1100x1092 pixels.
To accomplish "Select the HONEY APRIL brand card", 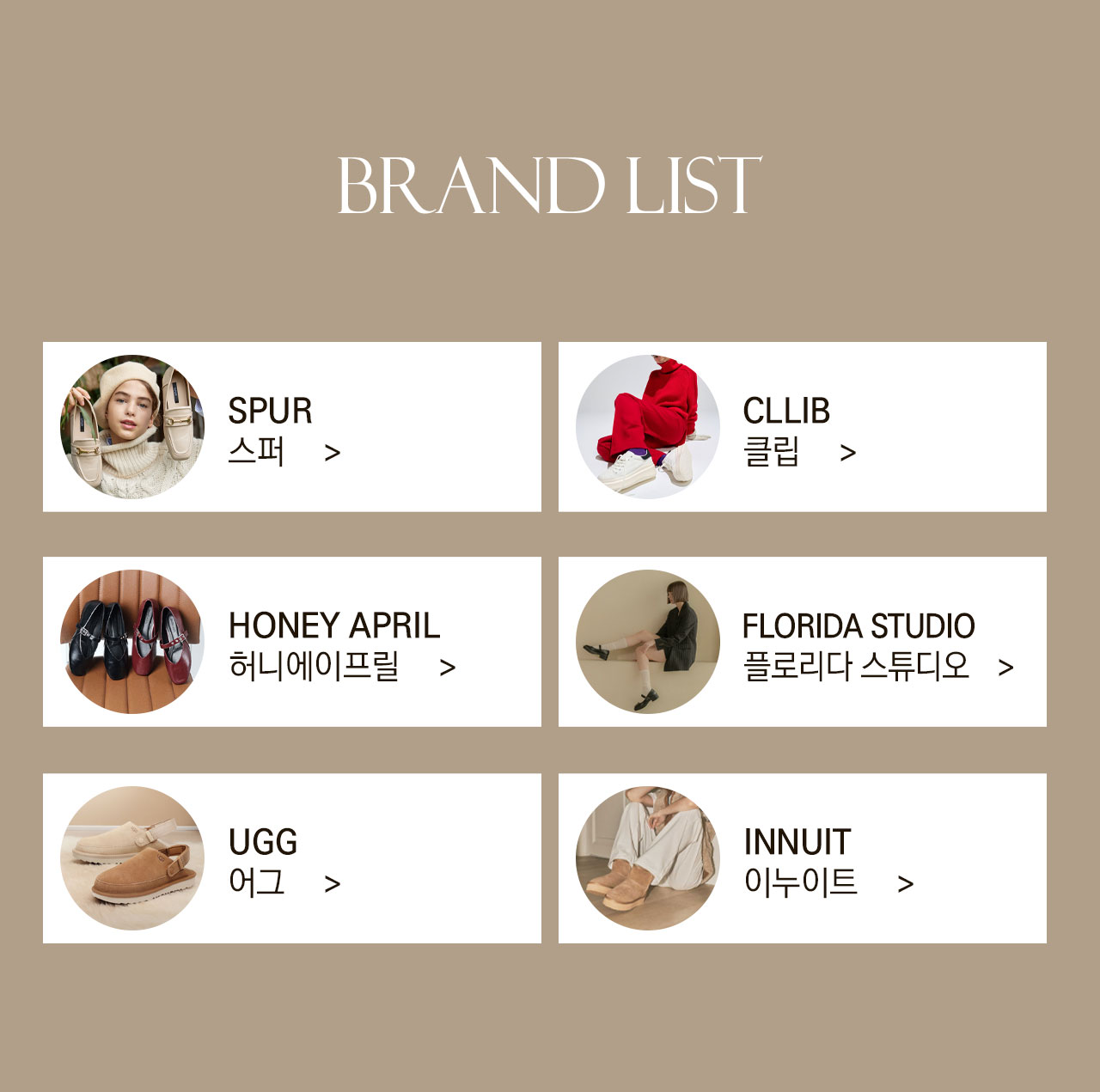I will click(292, 642).
